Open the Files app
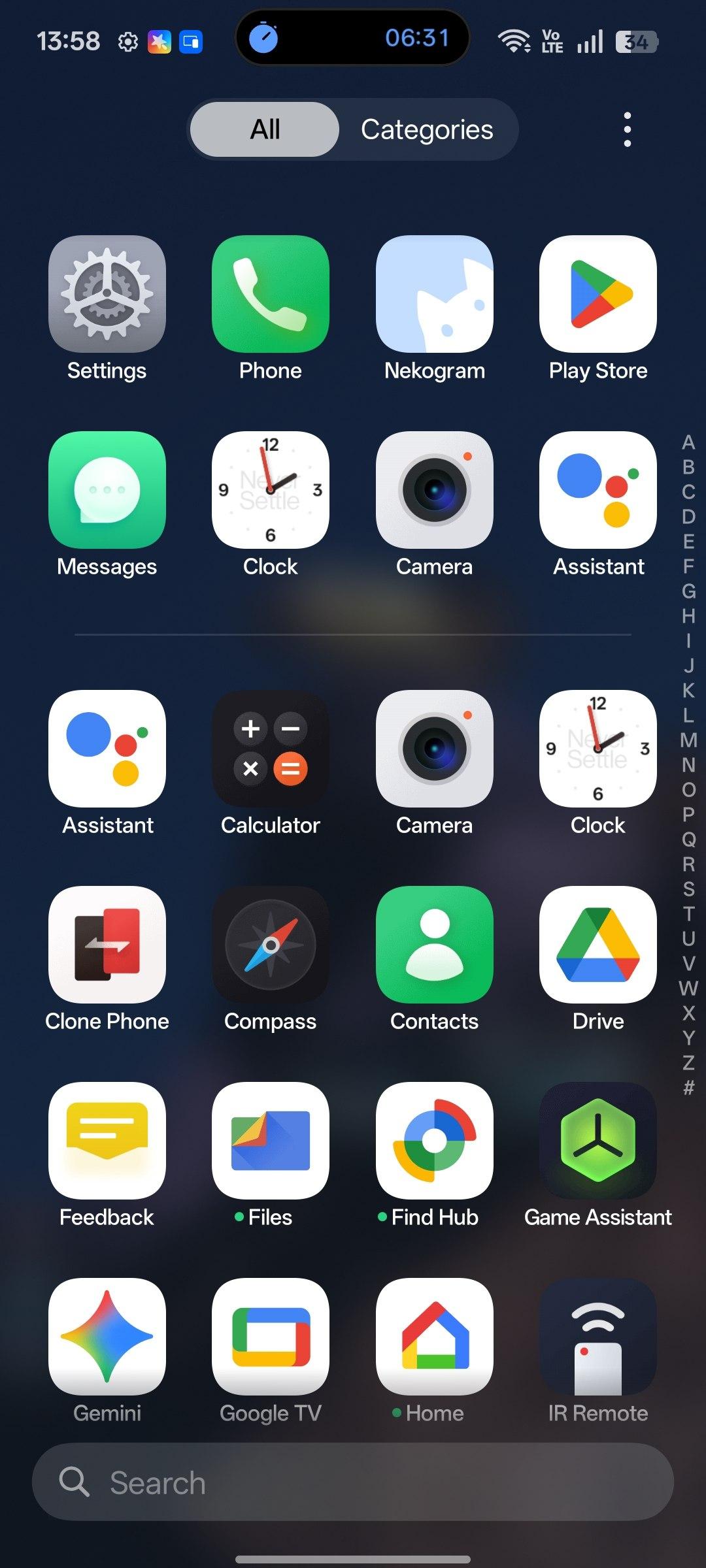This screenshot has height=1568, width=706. [271, 1141]
